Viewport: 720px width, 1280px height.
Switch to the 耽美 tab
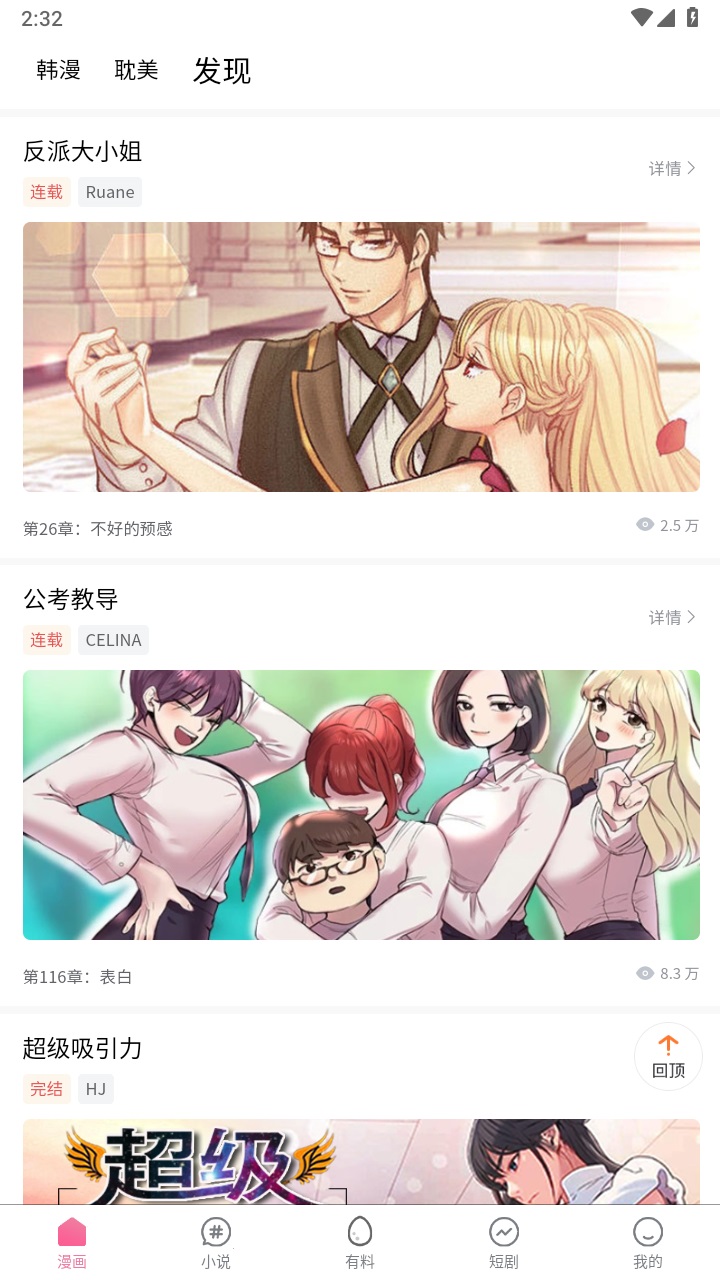[136, 70]
